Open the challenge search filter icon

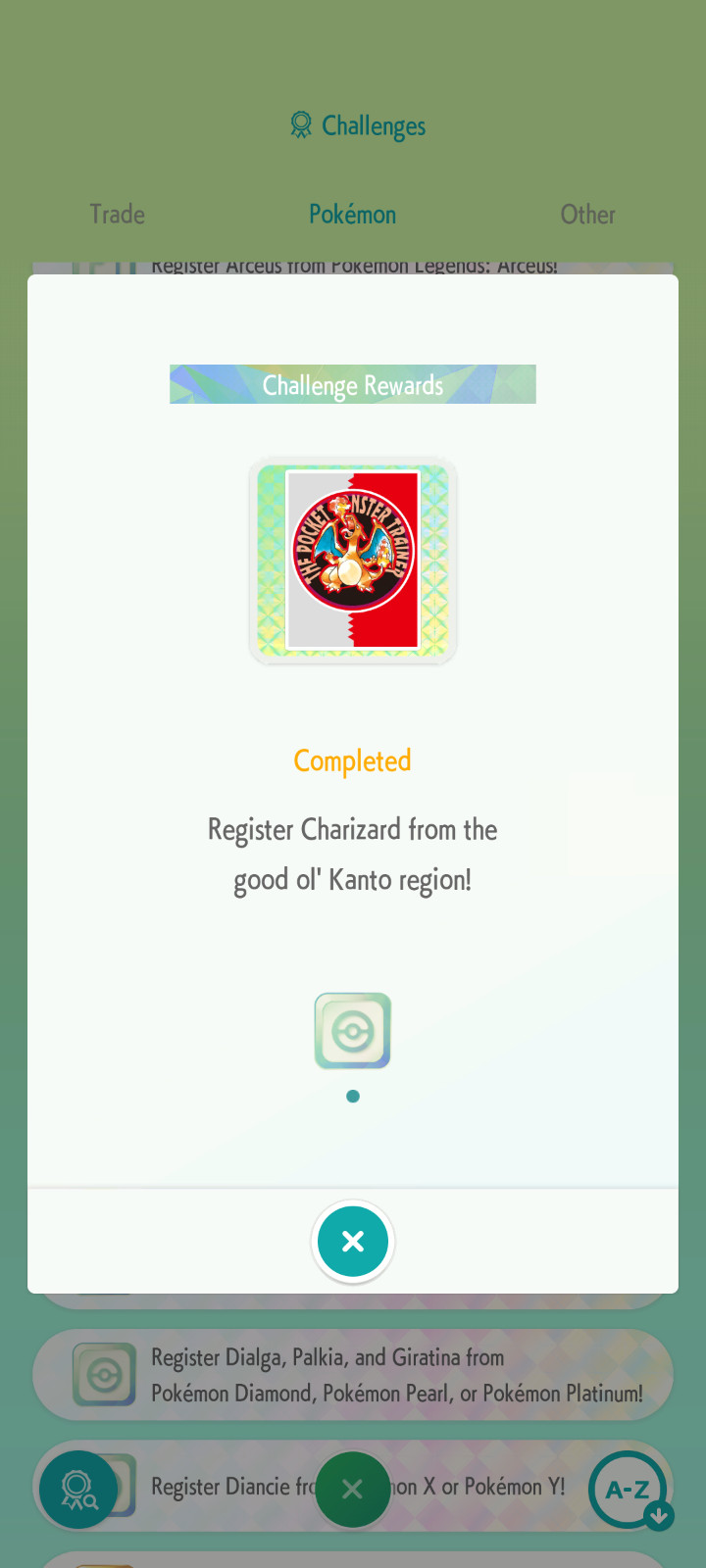pyautogui.click(x=78, y=1490)
